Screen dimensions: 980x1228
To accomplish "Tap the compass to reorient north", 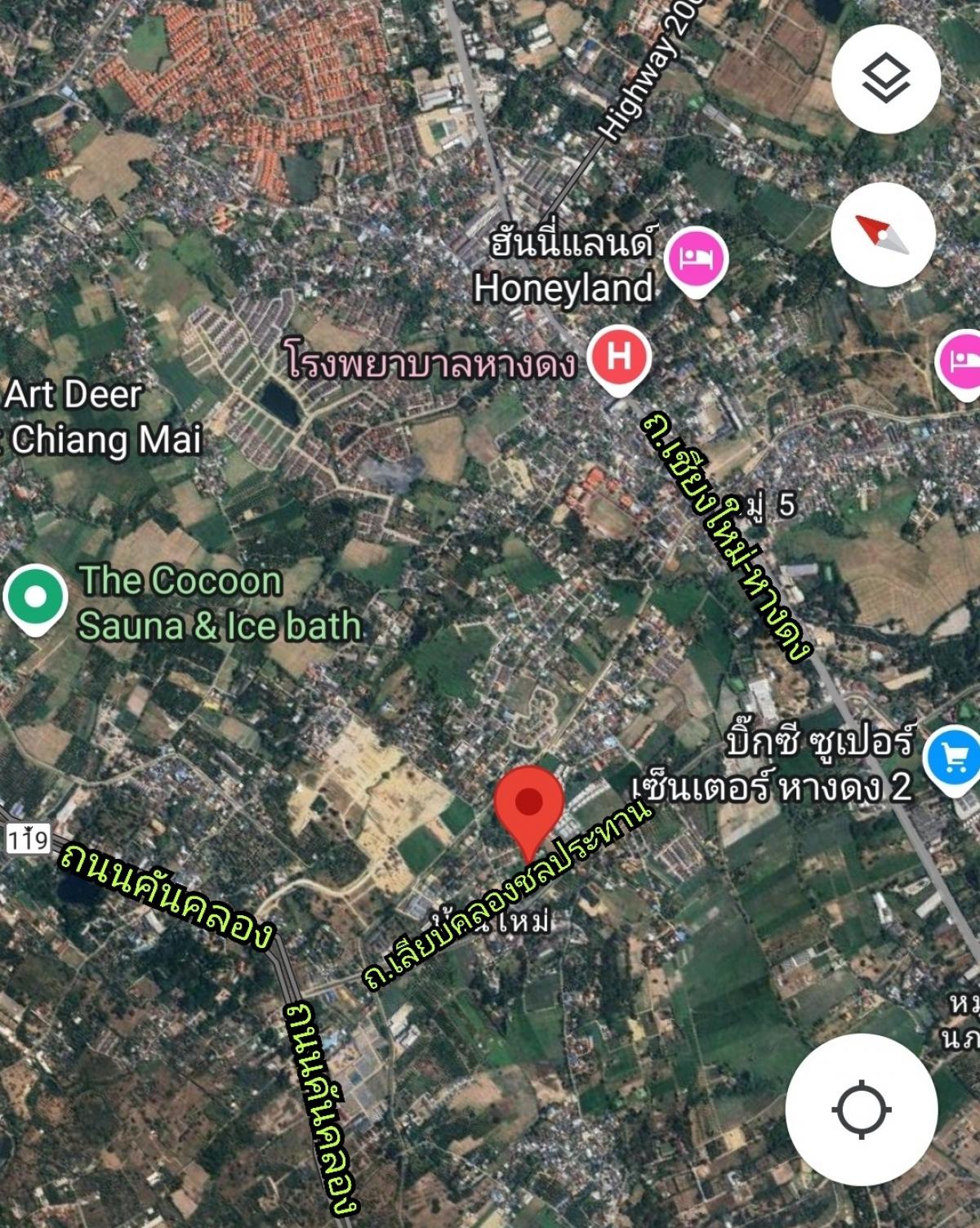I will [883, 234].
